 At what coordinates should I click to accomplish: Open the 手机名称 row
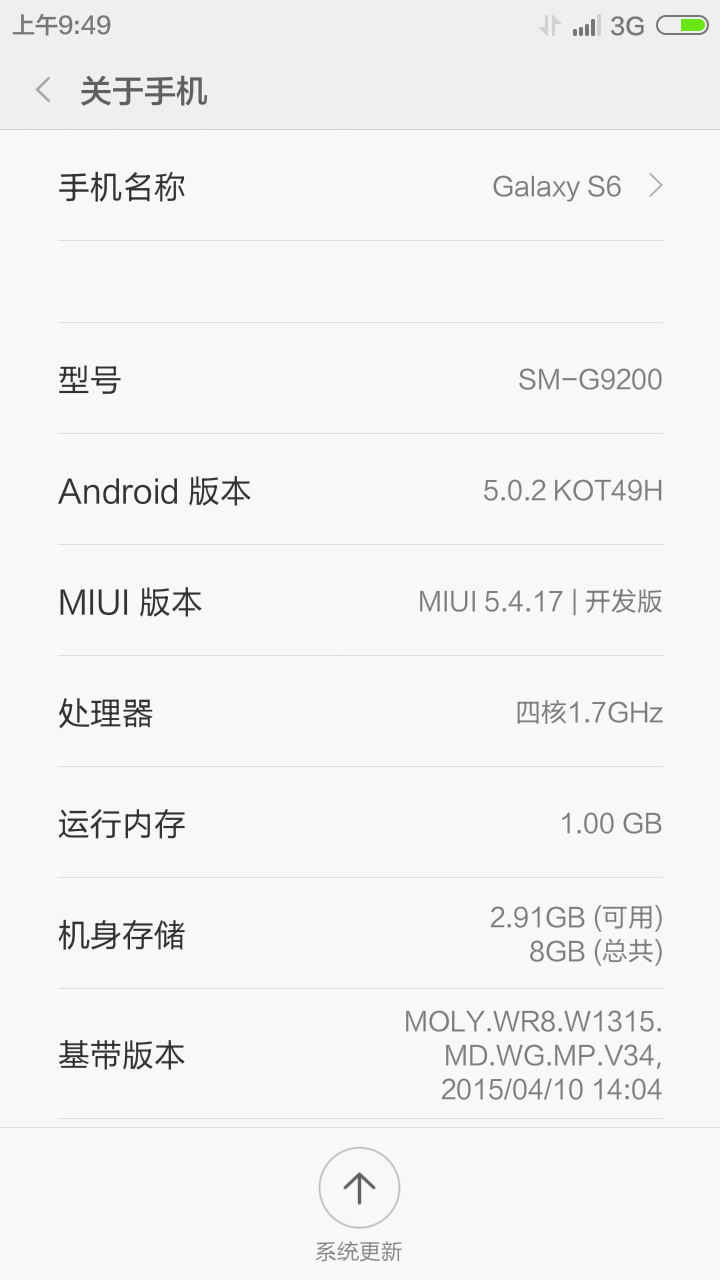click(360, 187)
